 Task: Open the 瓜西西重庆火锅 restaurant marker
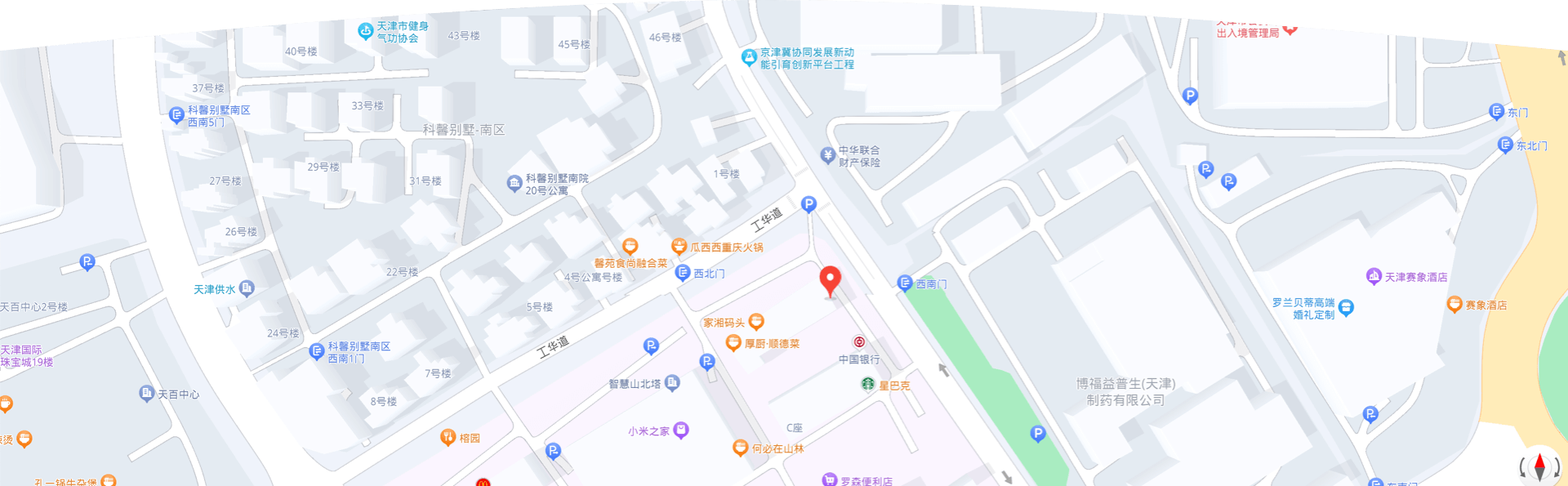[x=679, y=247]
